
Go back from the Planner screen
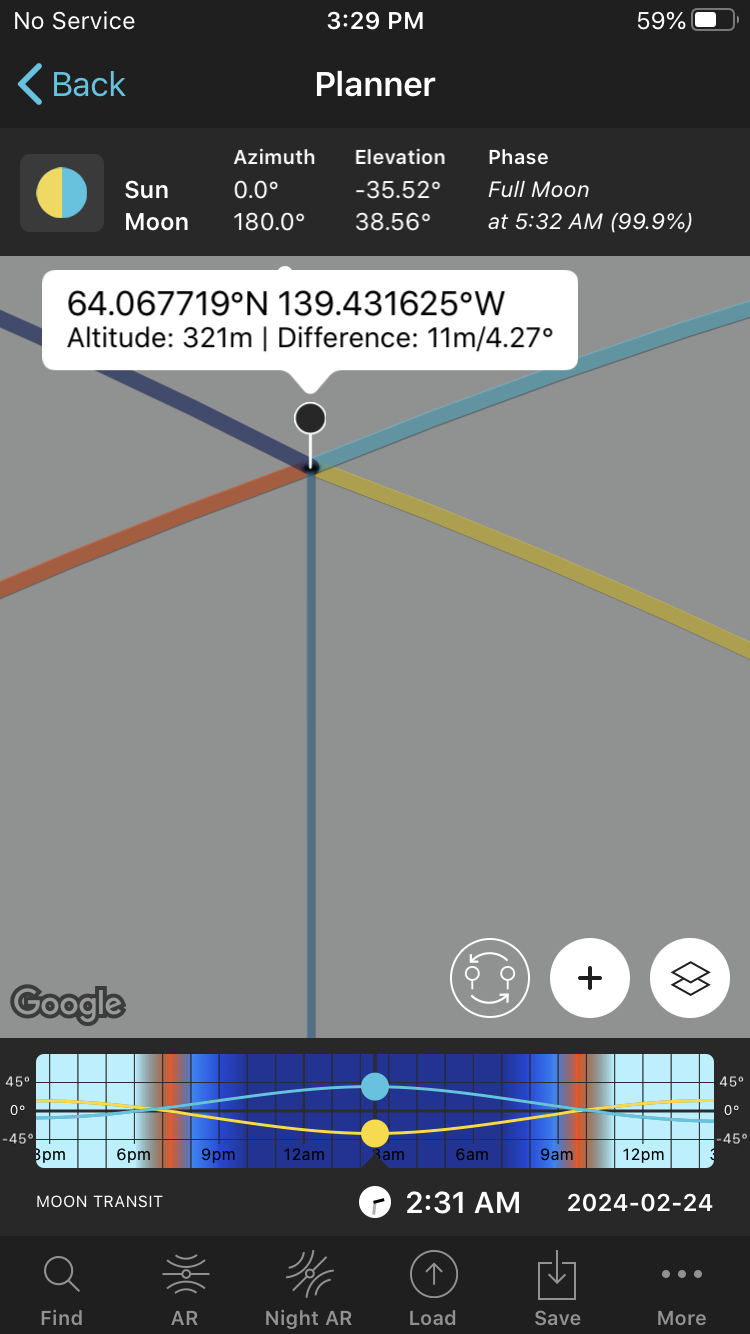(x=72, y=85)
